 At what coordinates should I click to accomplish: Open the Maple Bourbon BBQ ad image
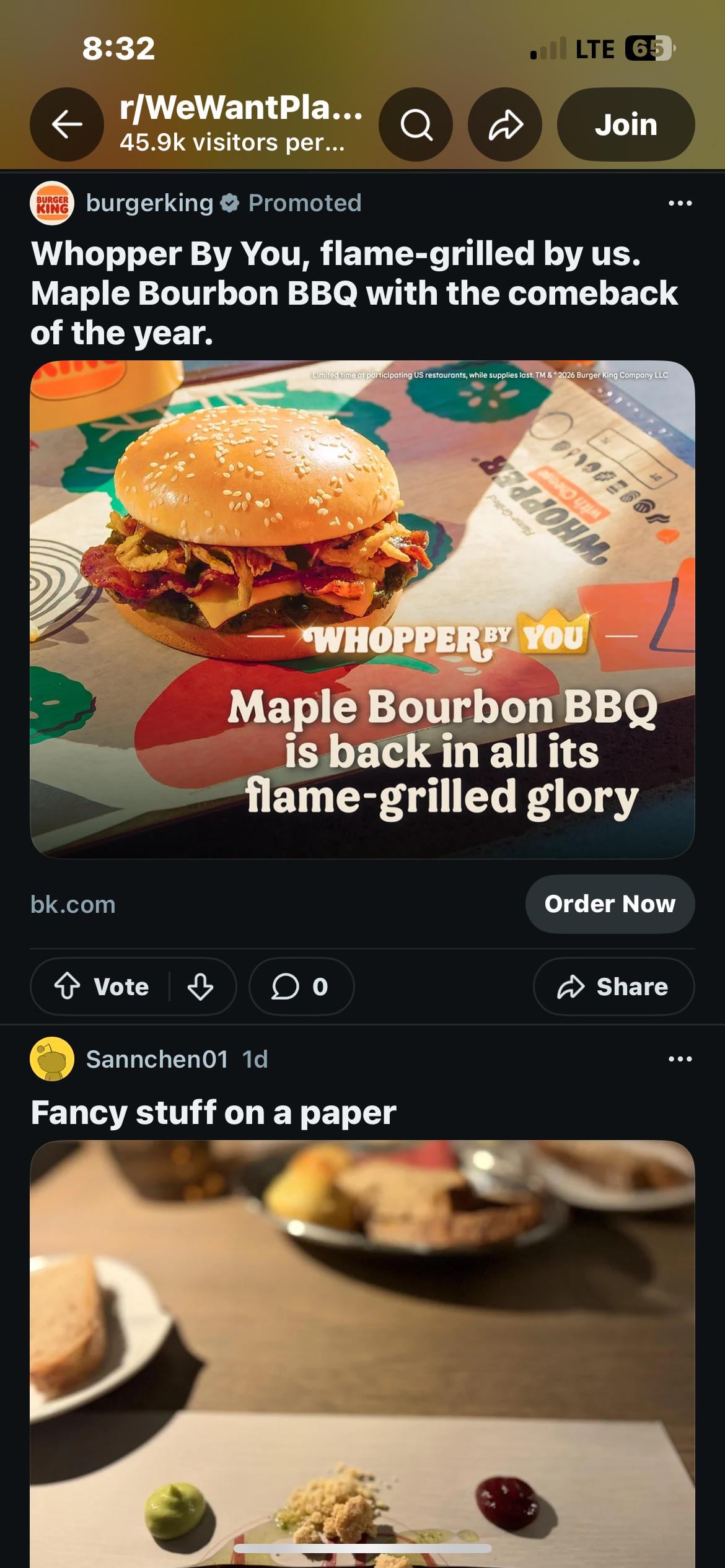(x=362, y=609)
